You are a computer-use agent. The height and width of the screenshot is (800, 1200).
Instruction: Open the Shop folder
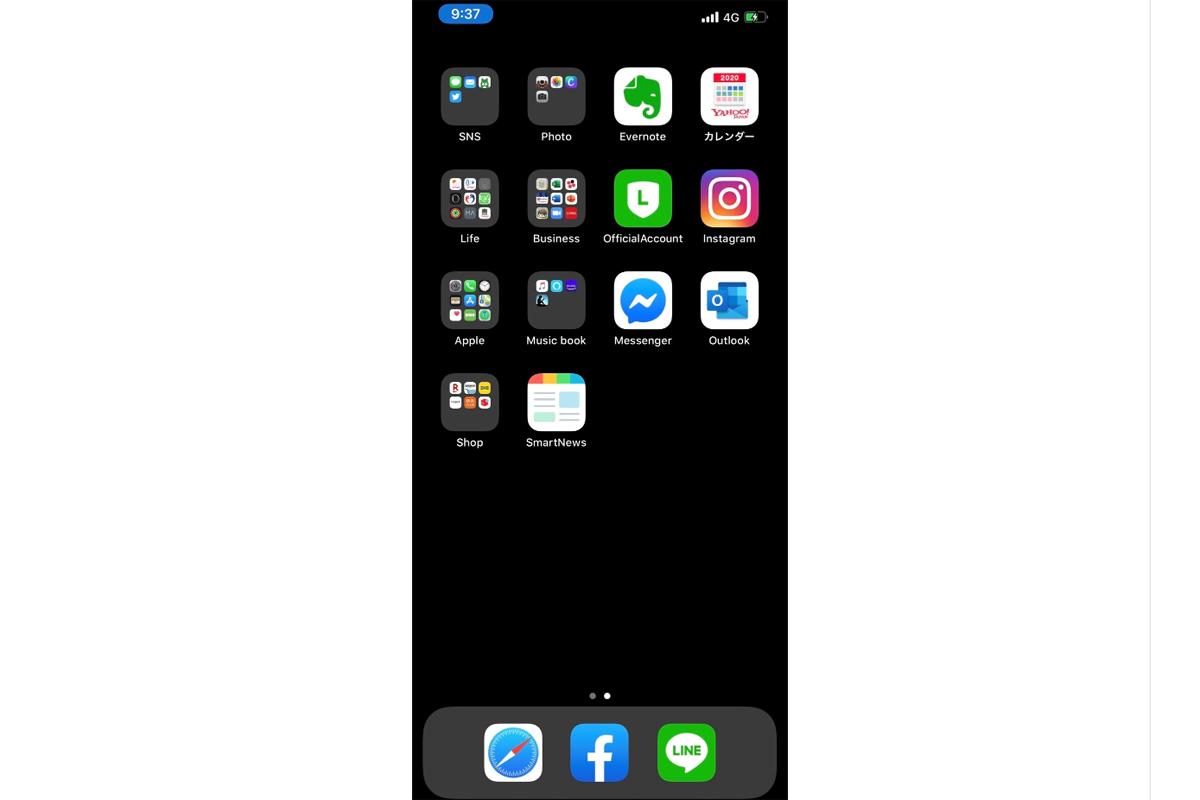[x=469, y=402]
